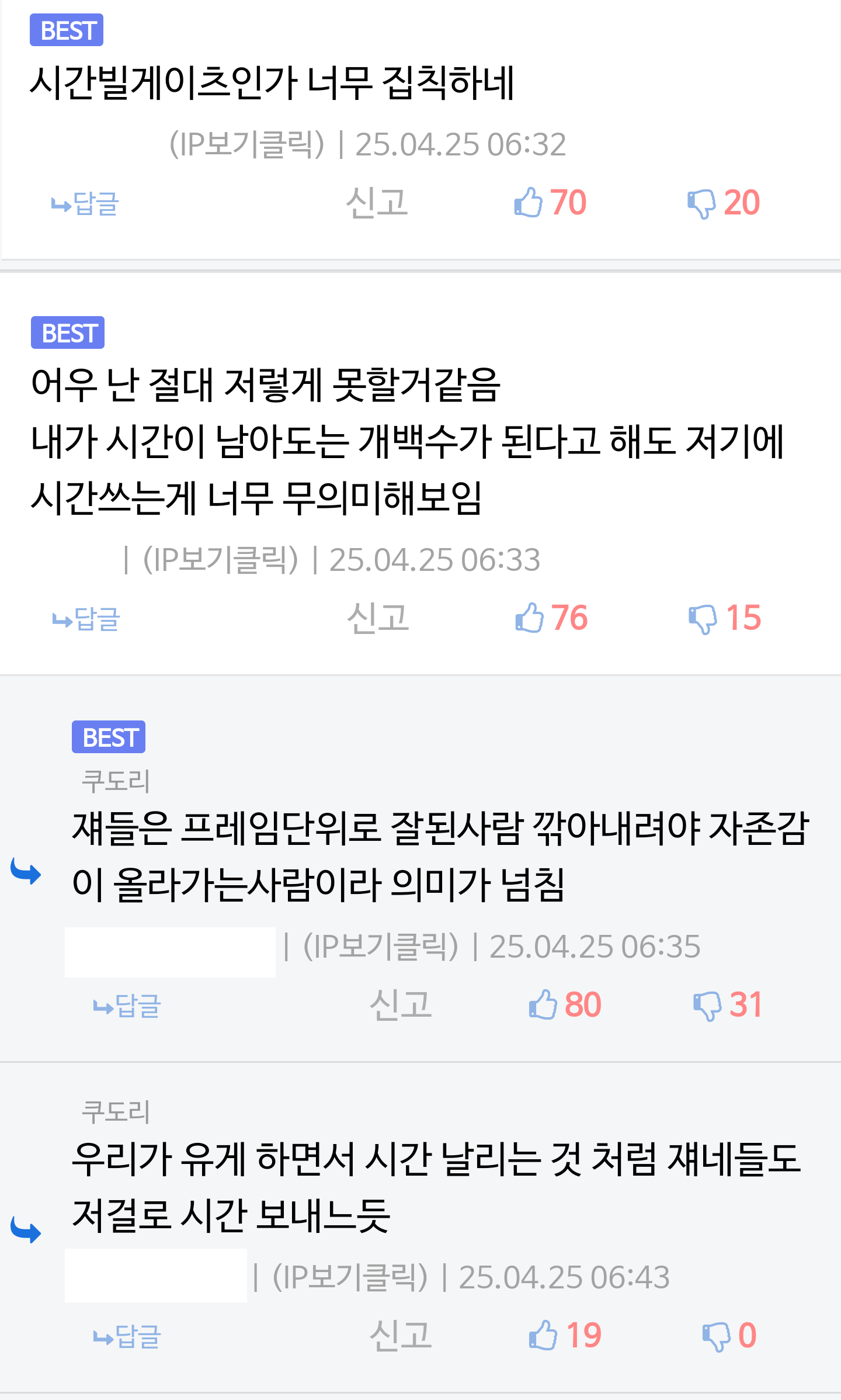Reply to the 06:43 comment via 답글
Screen dimensions: 841x1400
pyautogui.click(x=127, y=1337)
